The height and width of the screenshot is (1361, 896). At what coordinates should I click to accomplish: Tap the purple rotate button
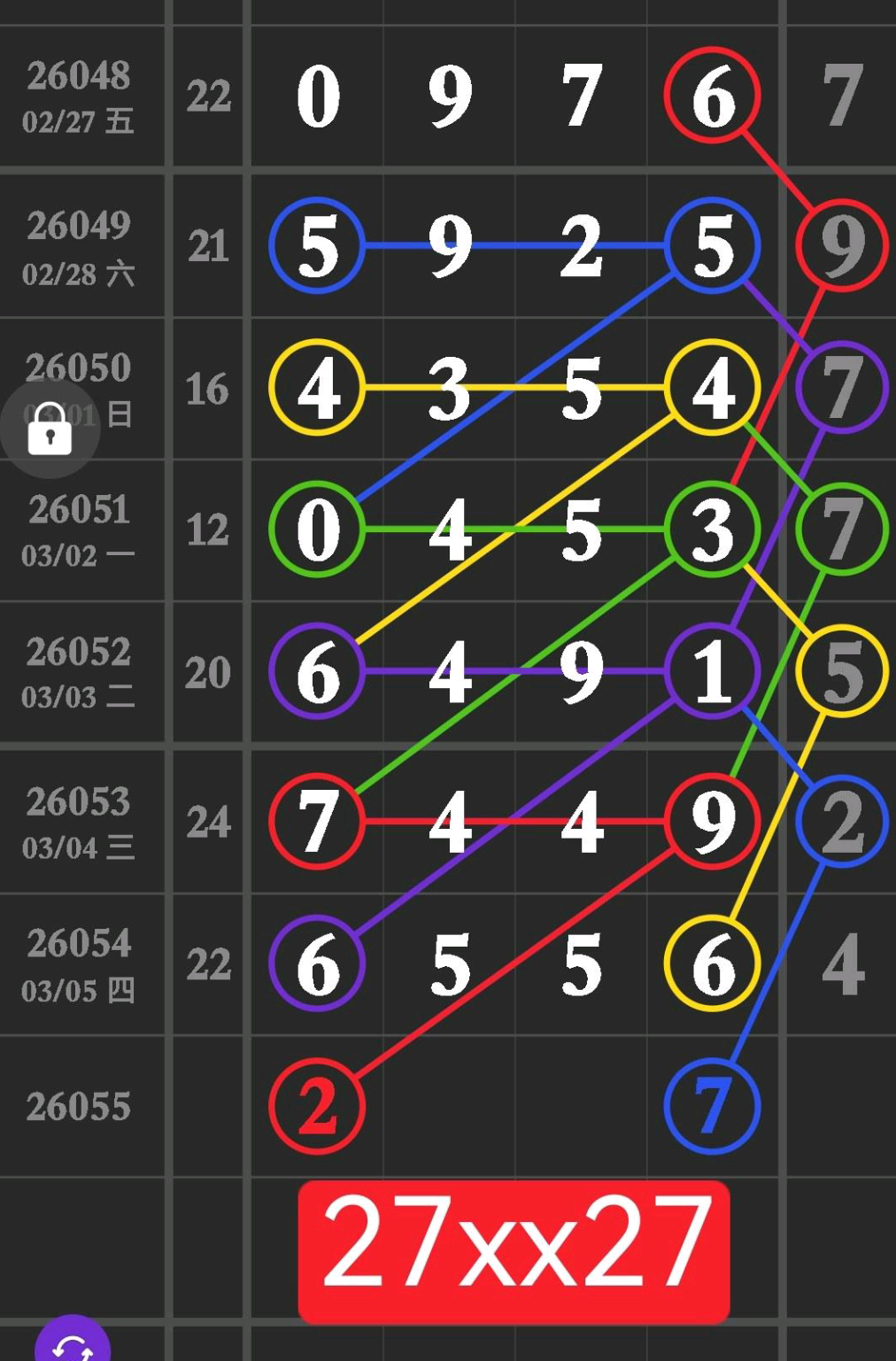pyautogui.click(x=73, y=1344)
